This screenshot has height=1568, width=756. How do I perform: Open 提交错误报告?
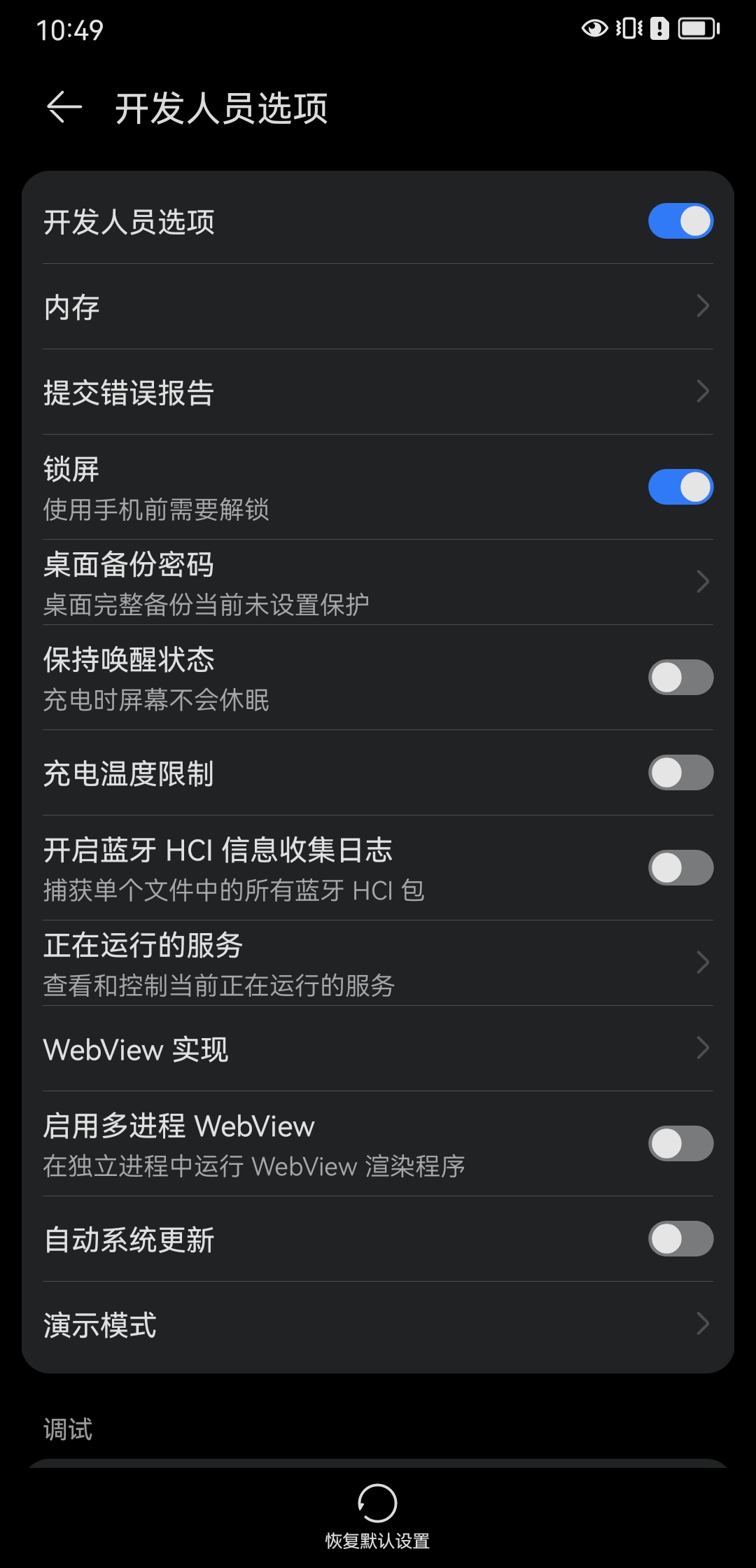click(x=378, y=392)
